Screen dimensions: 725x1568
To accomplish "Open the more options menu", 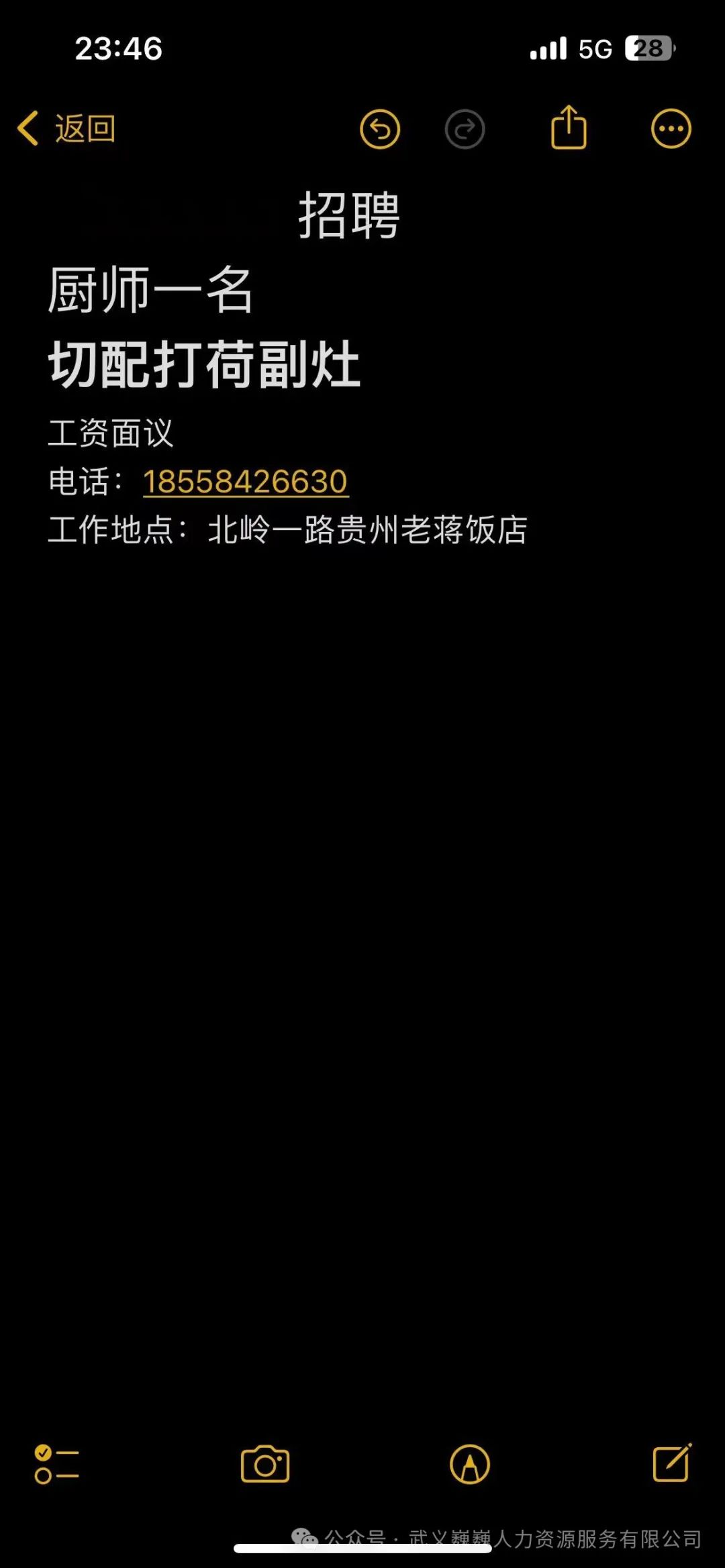I will click(671, 129).
